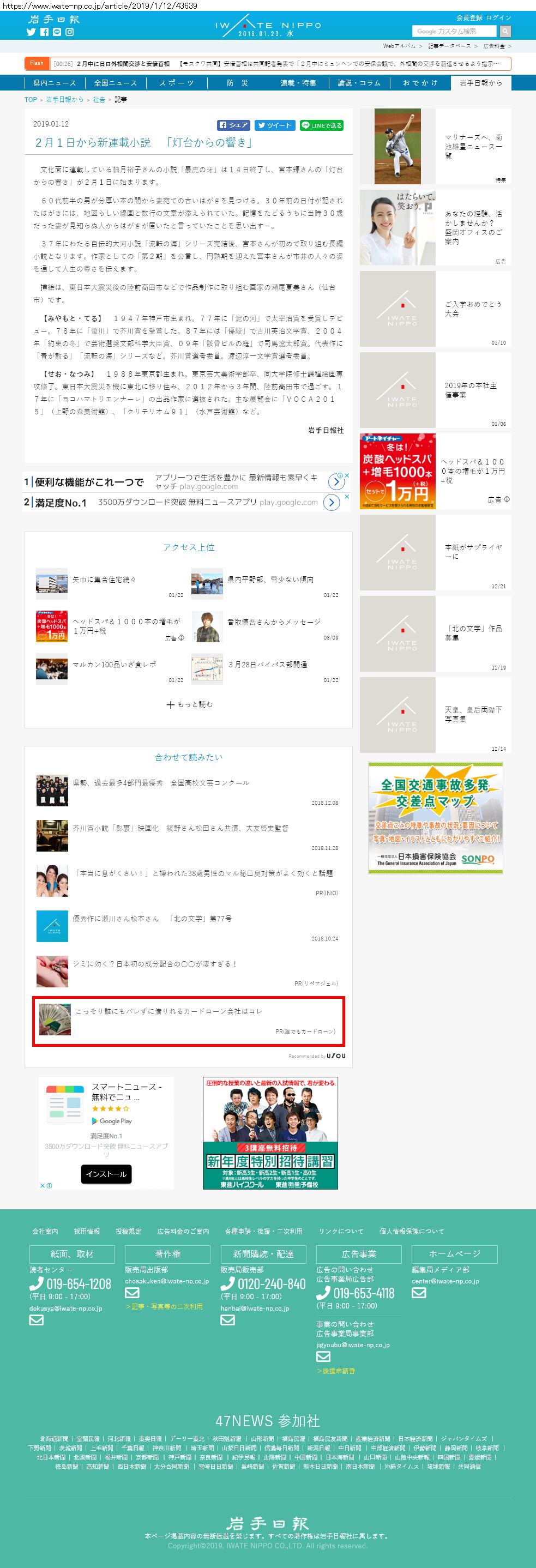Viewport: 536px width, 1568px height.
Task: Go to TOP breadcrumb link
Action: click(31, 99)
